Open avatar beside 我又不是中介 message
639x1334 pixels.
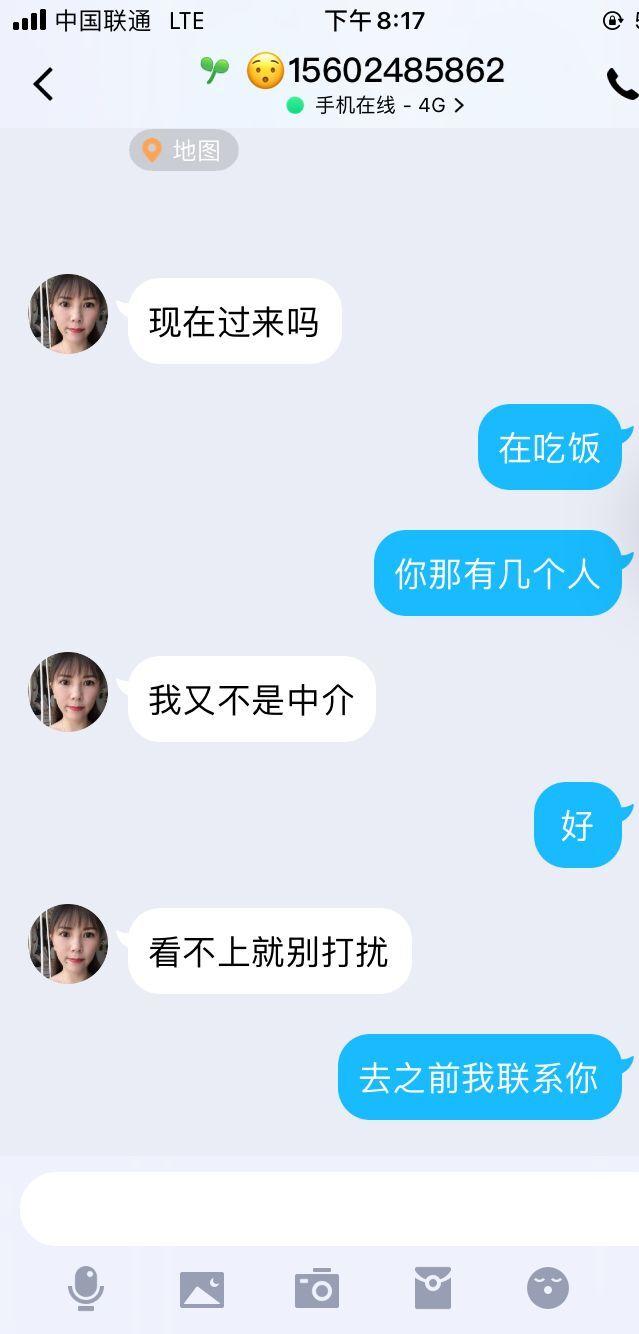click(x=68, y=692)
